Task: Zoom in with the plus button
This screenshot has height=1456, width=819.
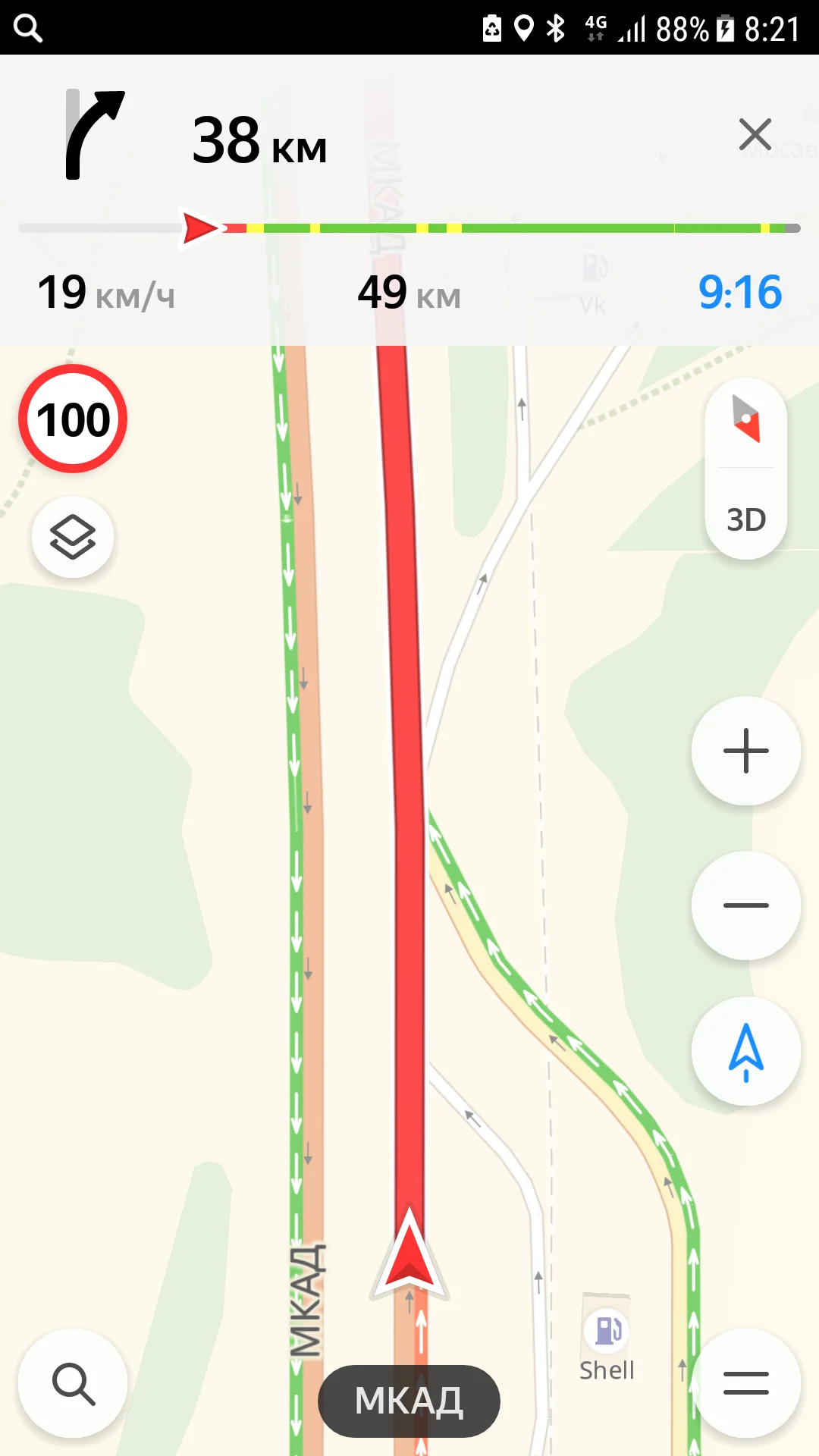Action: point(746,751)
